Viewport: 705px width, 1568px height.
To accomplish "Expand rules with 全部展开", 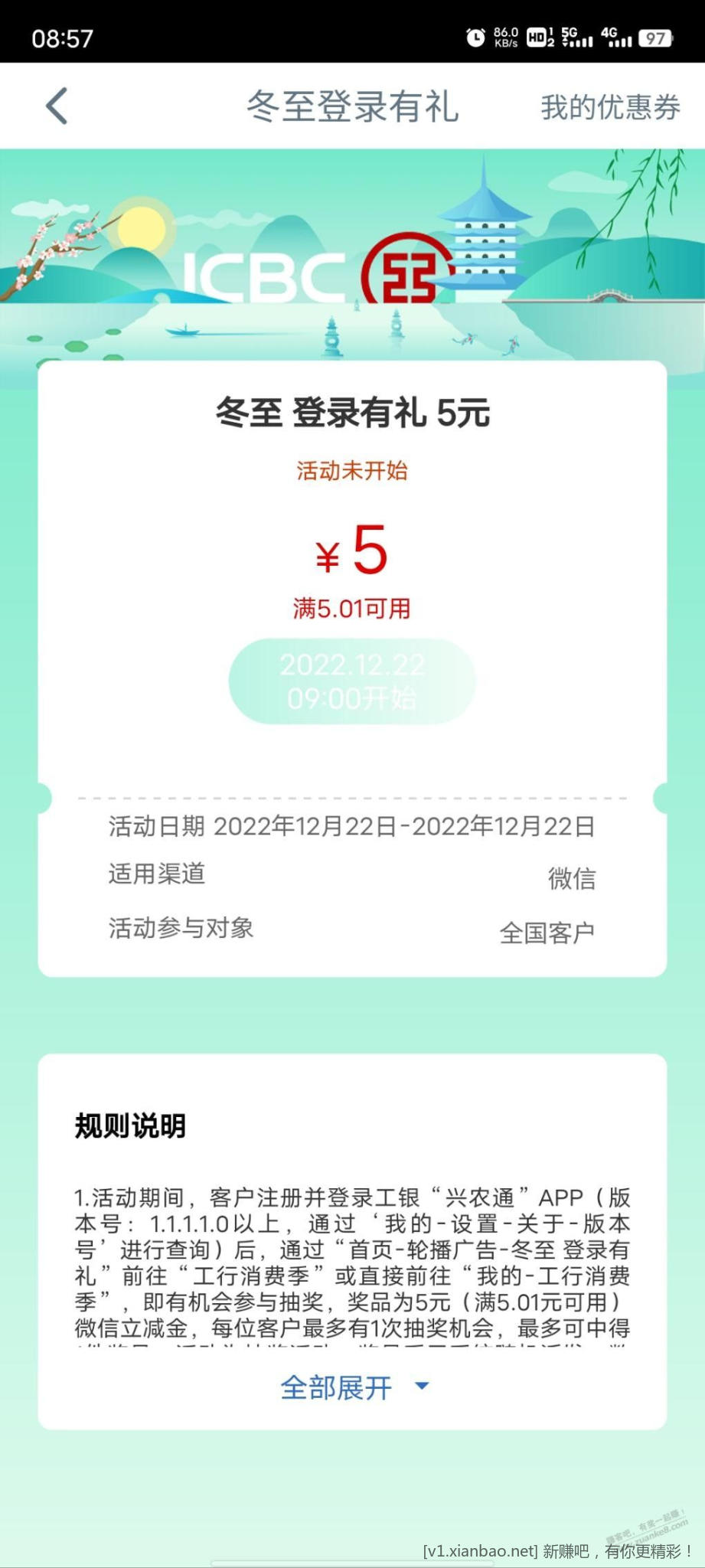I will click(x=353, y=1387).
